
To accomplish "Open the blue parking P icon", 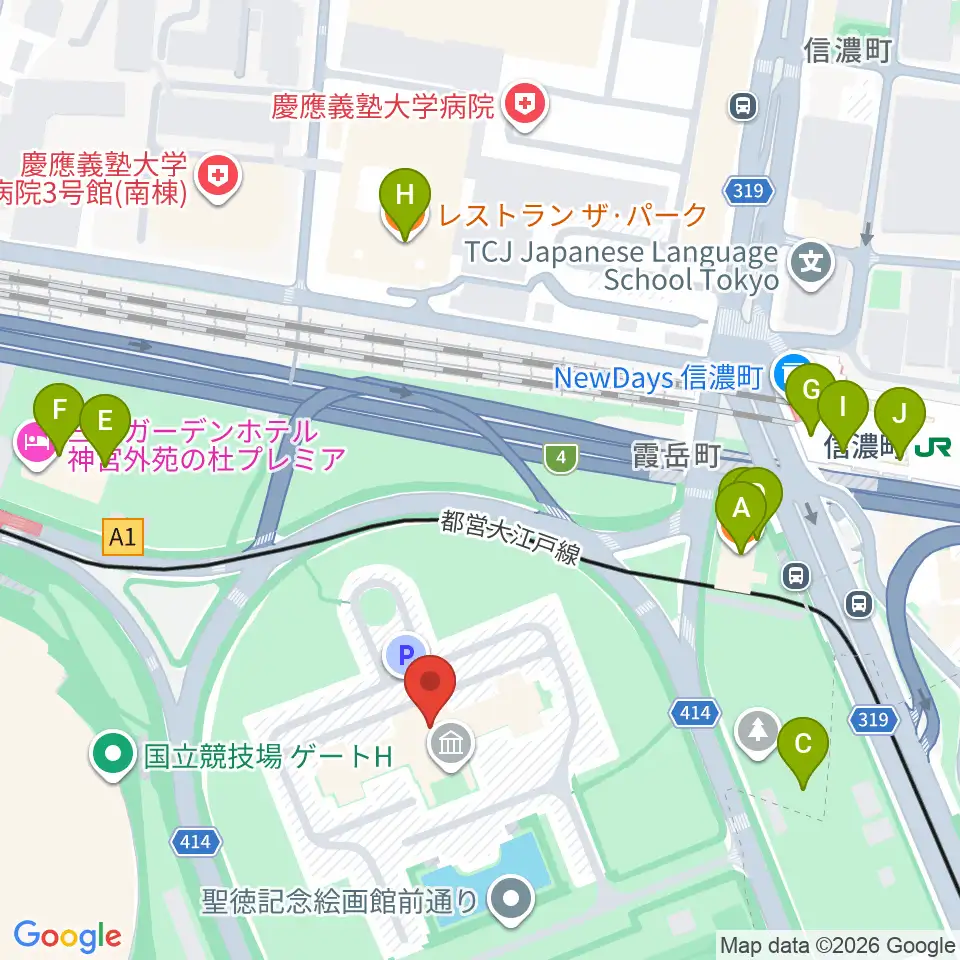I will click(406, 654).
